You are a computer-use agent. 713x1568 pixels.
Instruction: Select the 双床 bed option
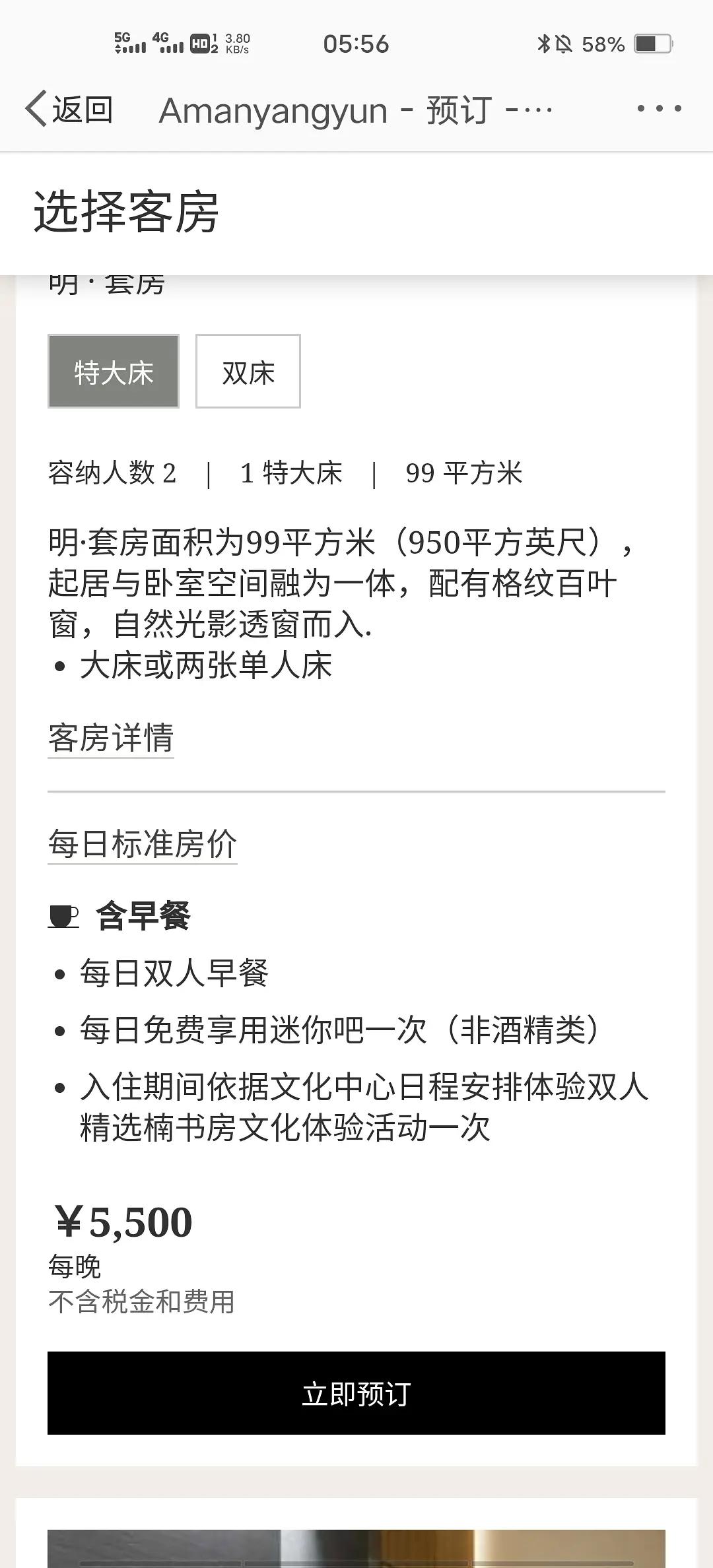click(x=248, y=372)
